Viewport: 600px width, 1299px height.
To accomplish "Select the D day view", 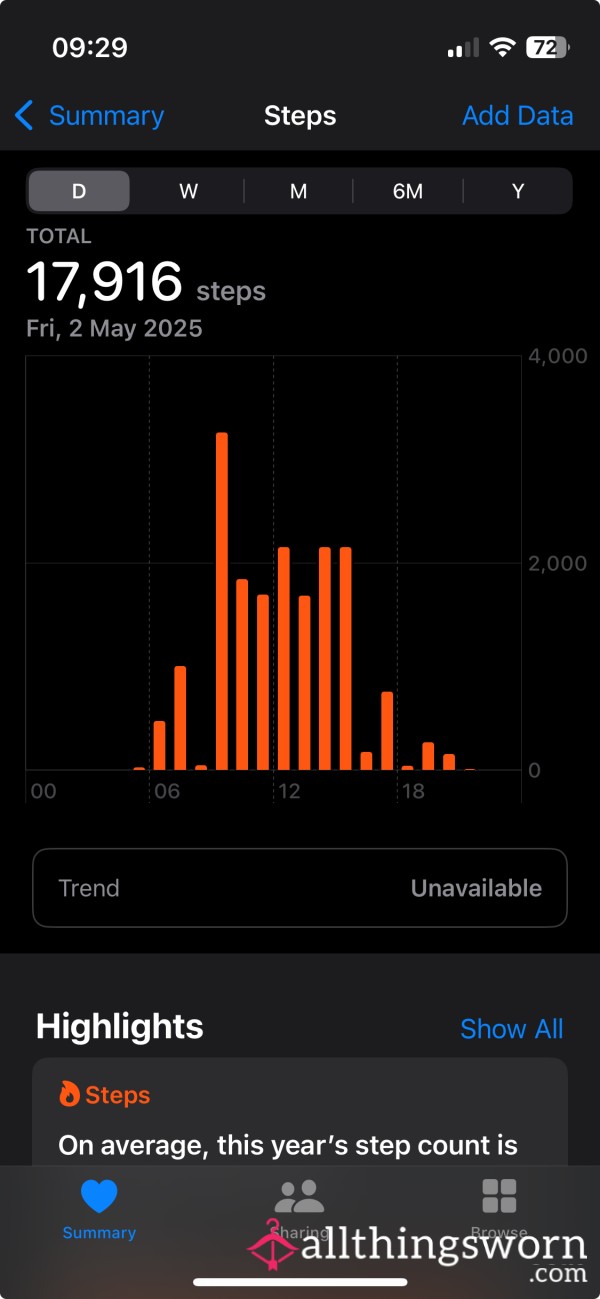I will (79, 191).
